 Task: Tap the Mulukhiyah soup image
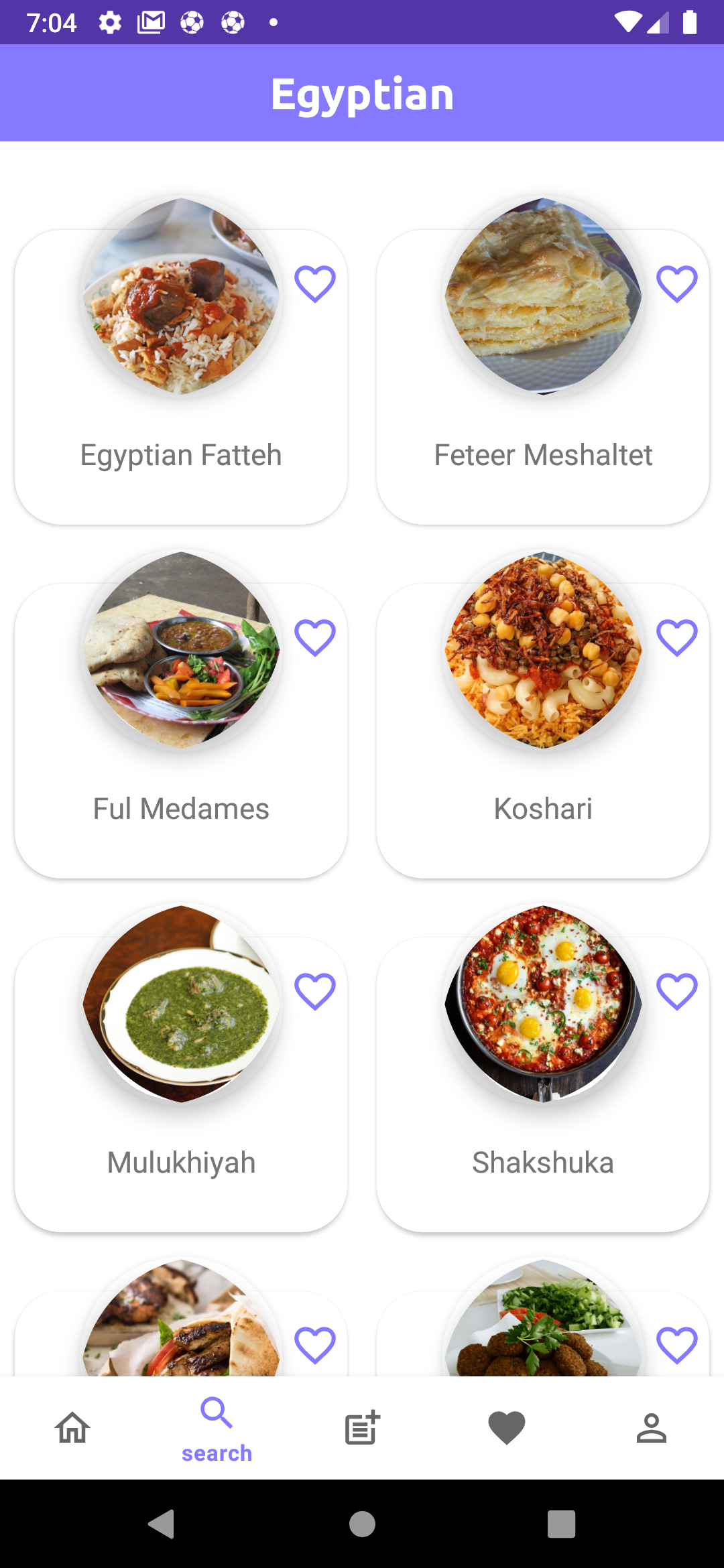coord(180,1005)
